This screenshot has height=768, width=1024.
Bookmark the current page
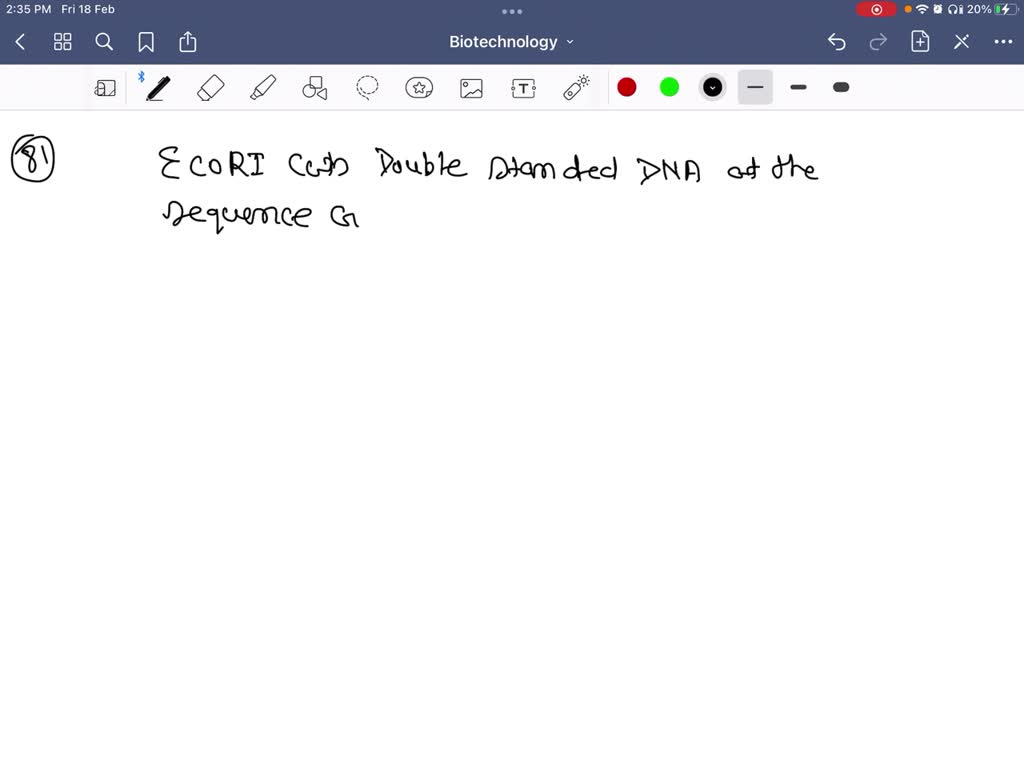pos(146,42)
